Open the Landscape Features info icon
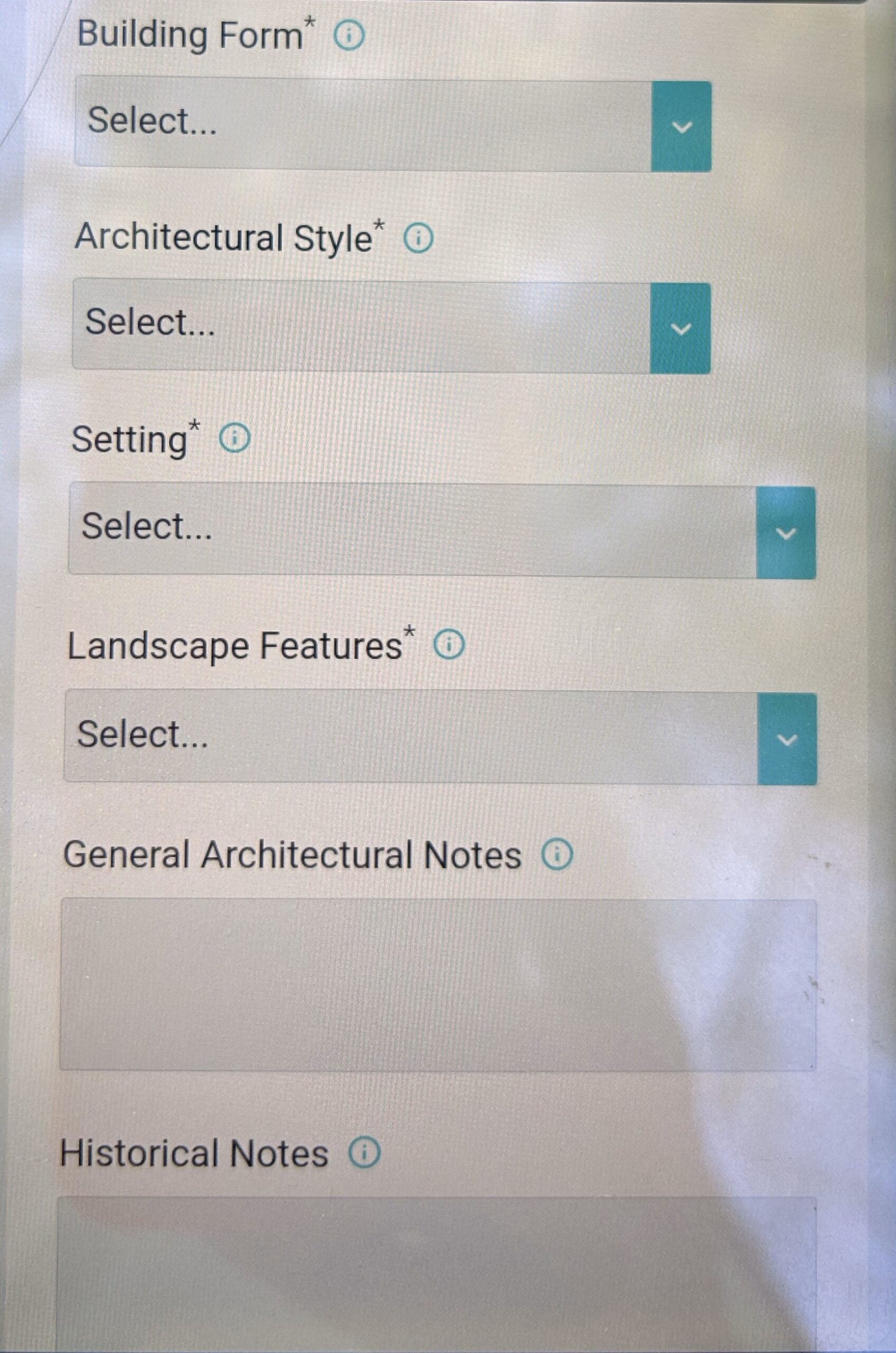The height and width of the screenshot is (1353, 896). (x=449, y=645)
